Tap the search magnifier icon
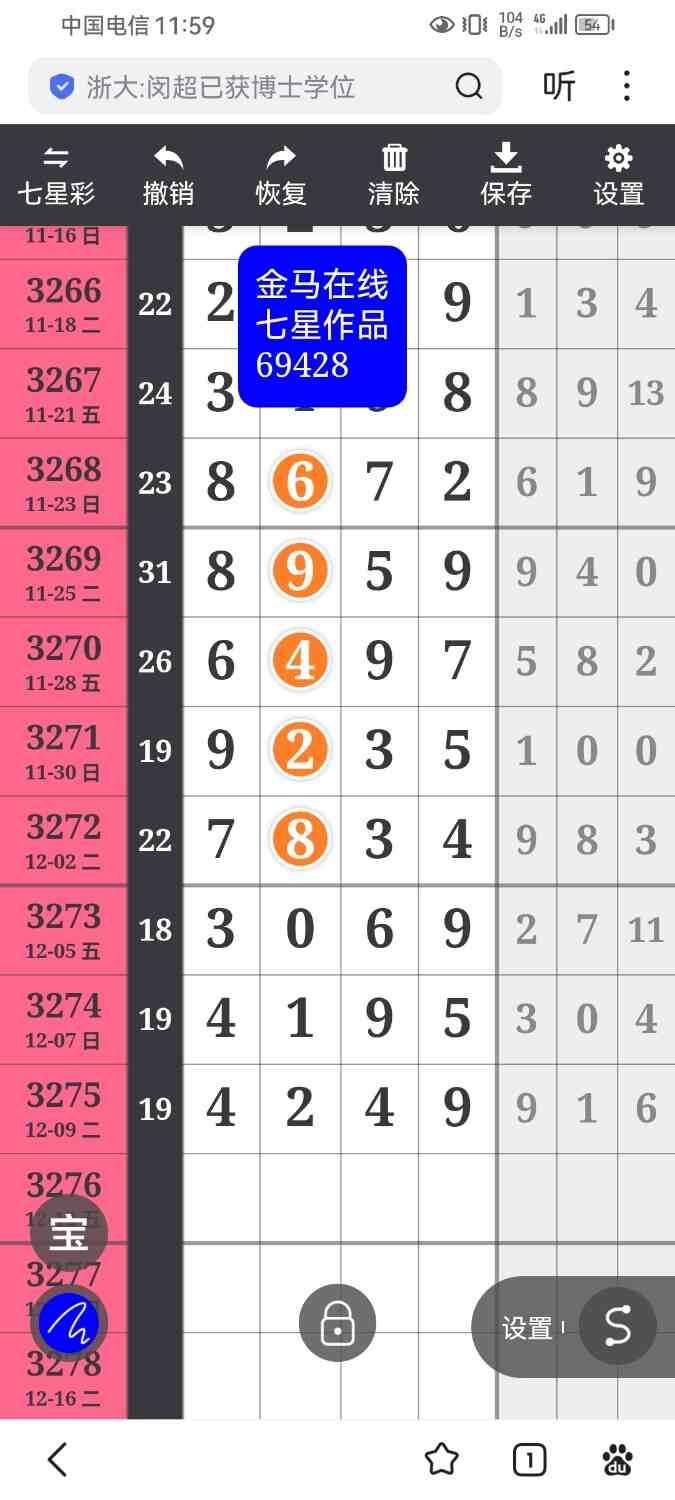Screen dimensions: 675x1500 click(469, 87)
